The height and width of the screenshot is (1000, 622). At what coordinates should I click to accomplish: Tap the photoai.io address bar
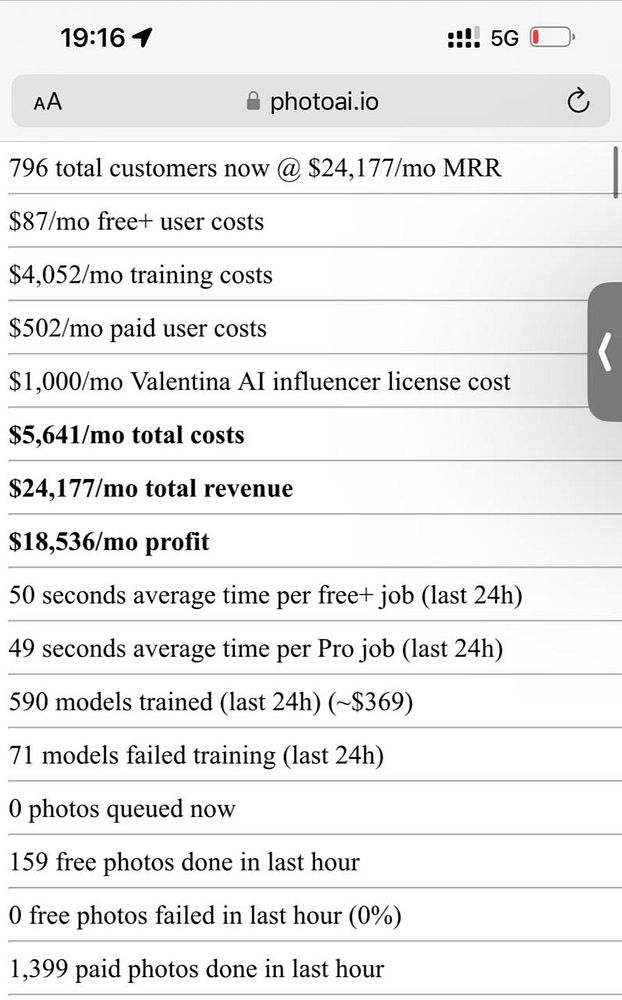tap(312, 102)
